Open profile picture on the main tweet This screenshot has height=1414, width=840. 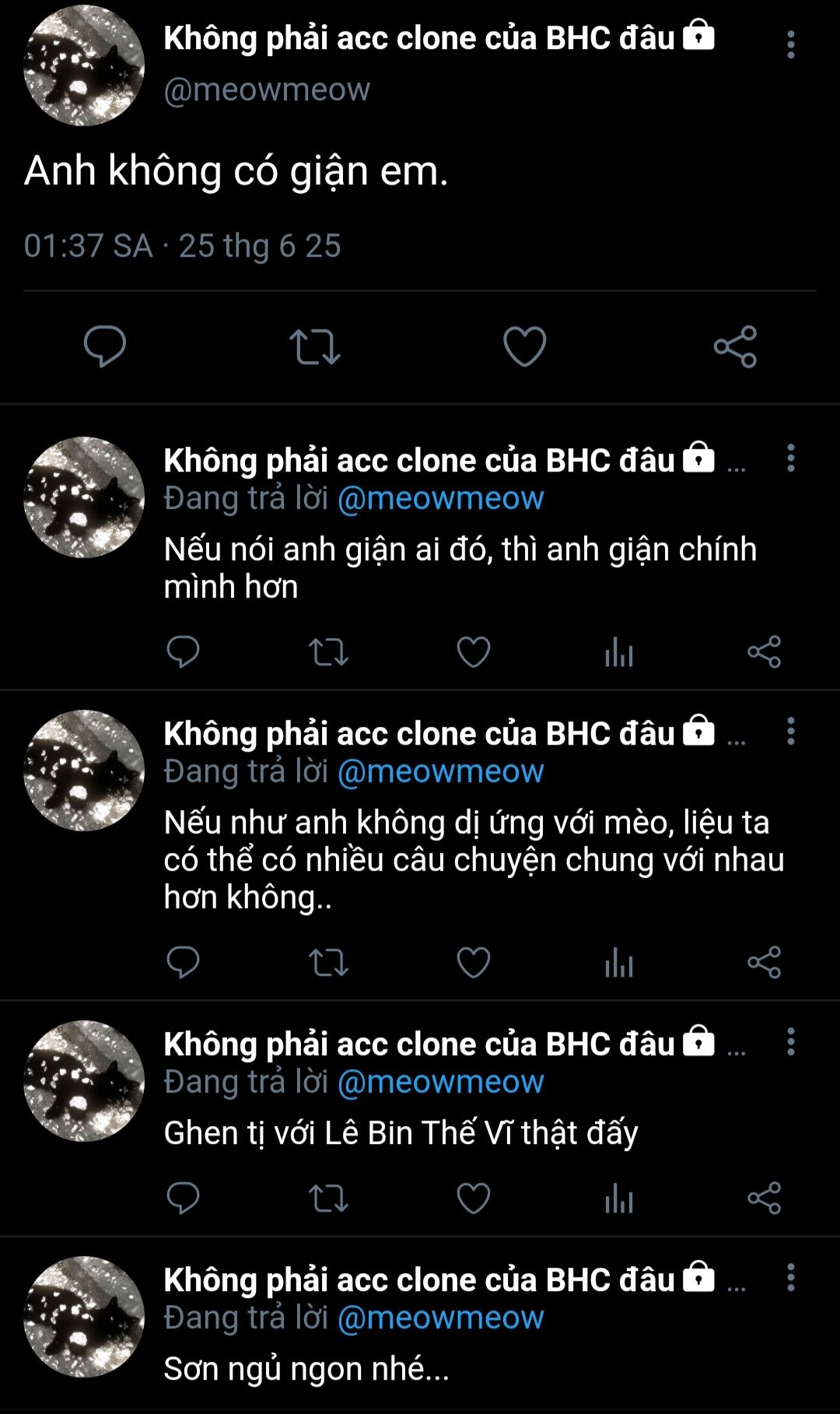click(x=84, y=65)
